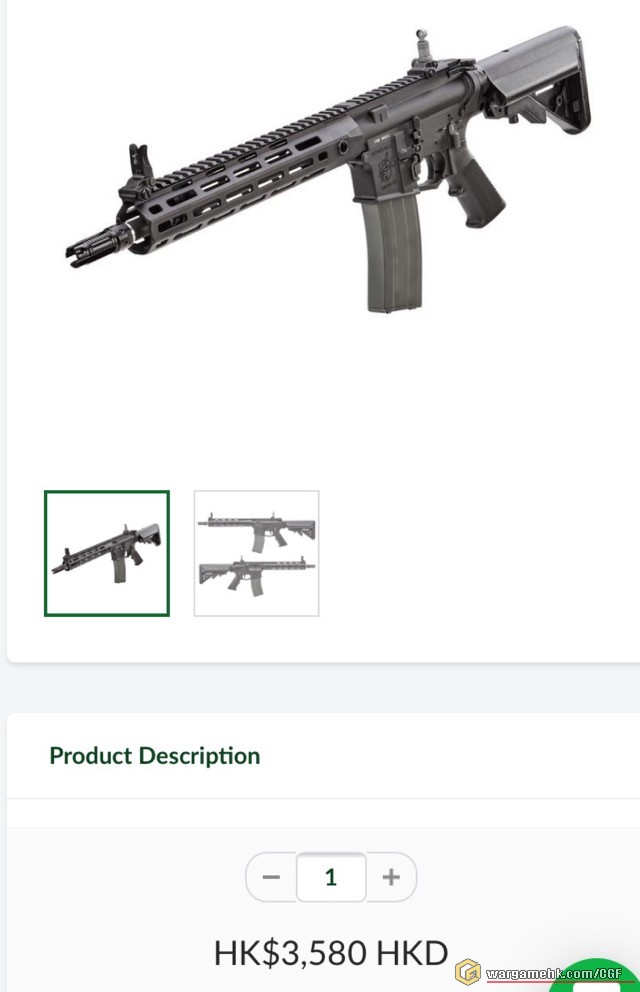The width and height of the screenshot is (640, 992).
Task: Decrease quantity with the minus button
Action: [x=271, y=877]
